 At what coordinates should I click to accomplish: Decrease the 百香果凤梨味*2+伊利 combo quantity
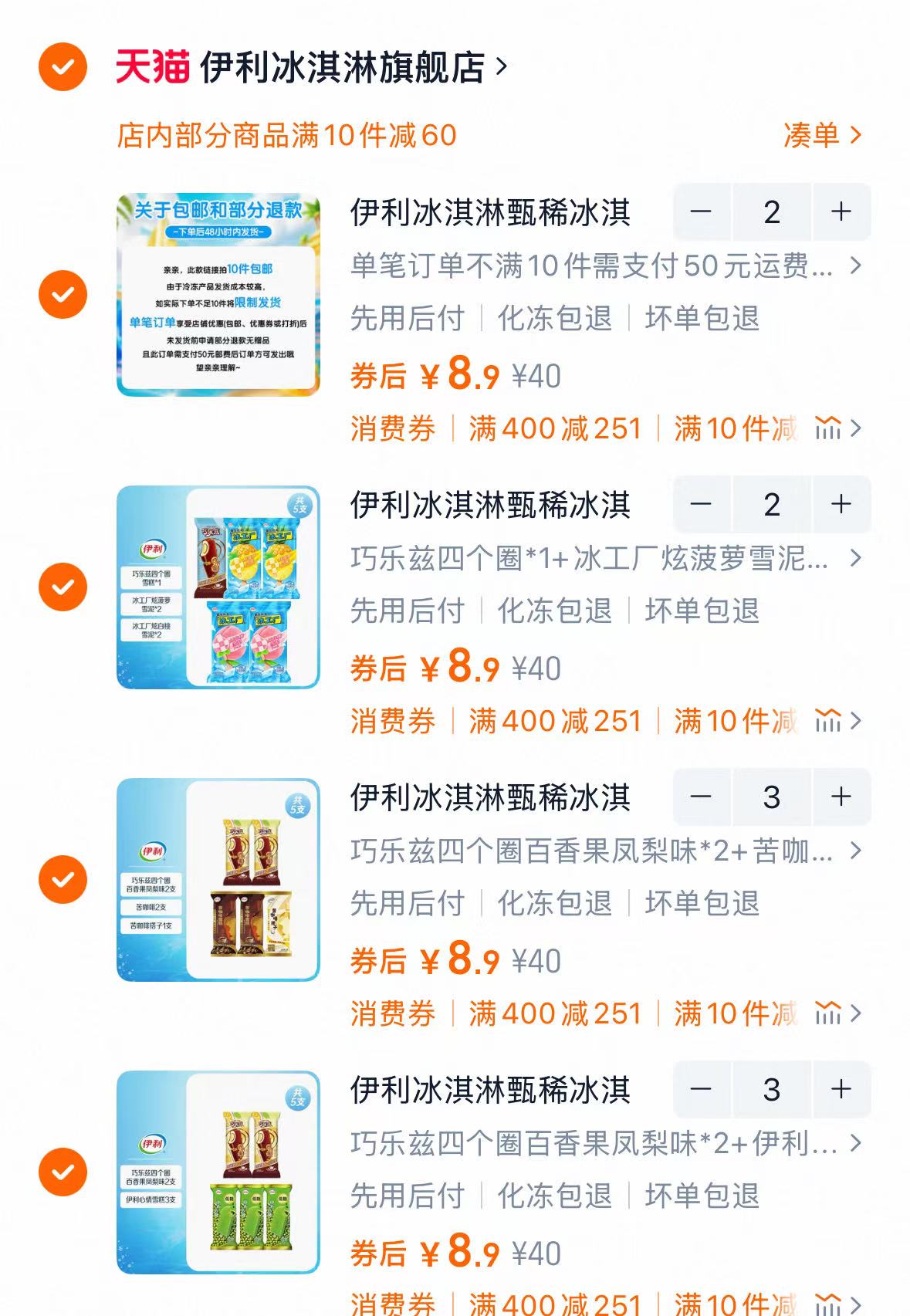(x=701, y=1089)
